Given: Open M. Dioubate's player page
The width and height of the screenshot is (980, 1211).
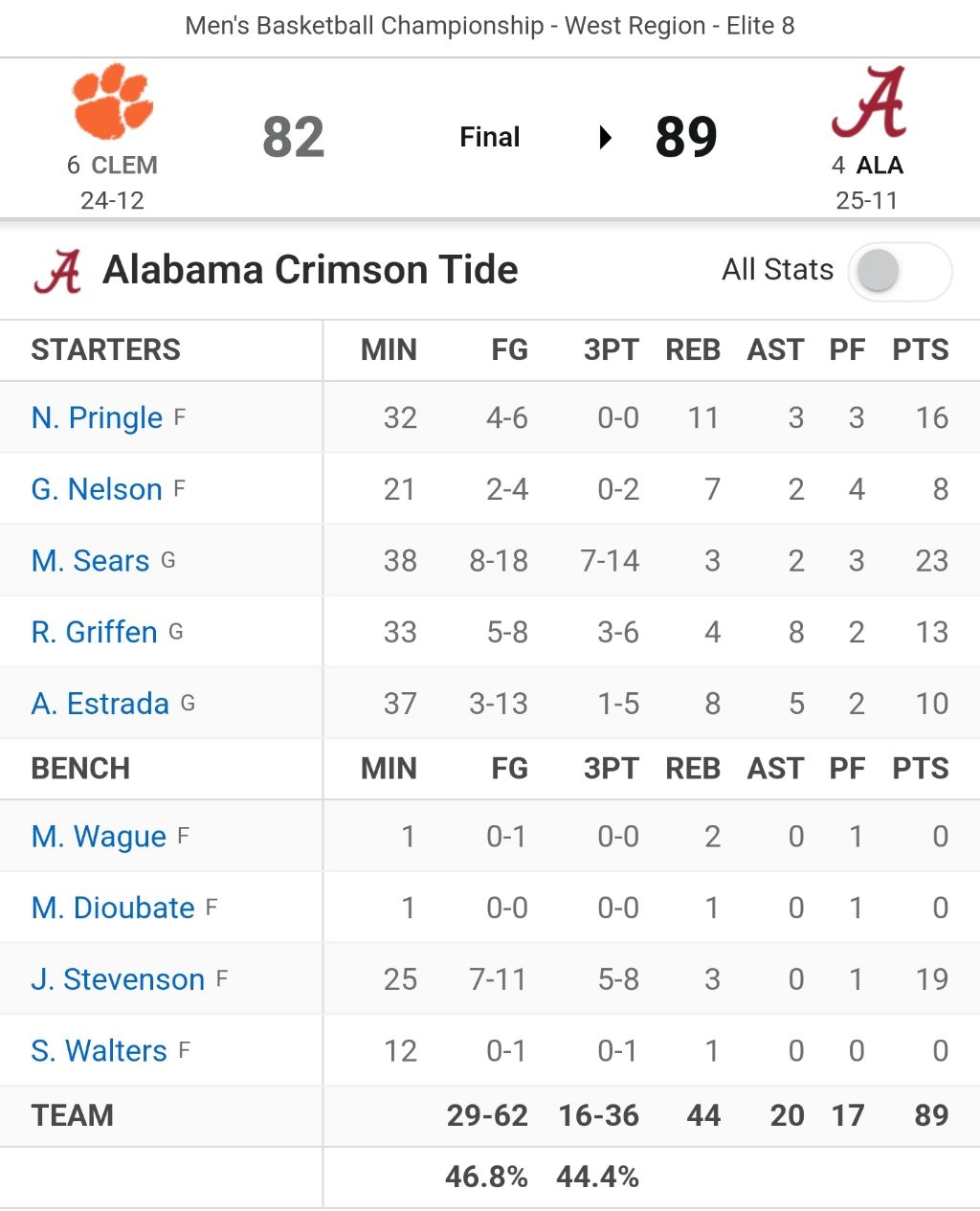Looking at the screenshot, I should coord(113,908).
